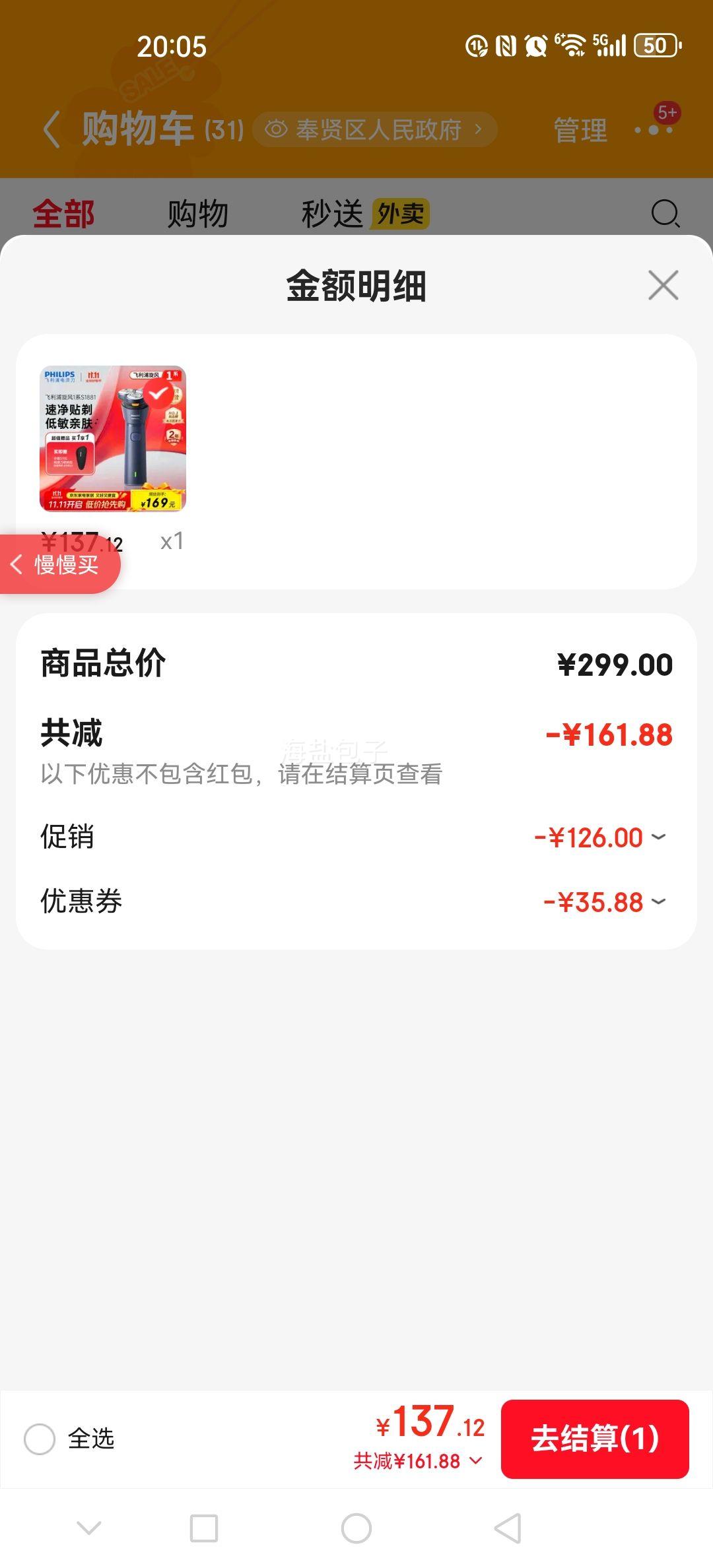Expand the 促销 promotion discount details
Image resolution: width=713 pixels, height=1568 pixels.
coord(657,837)
